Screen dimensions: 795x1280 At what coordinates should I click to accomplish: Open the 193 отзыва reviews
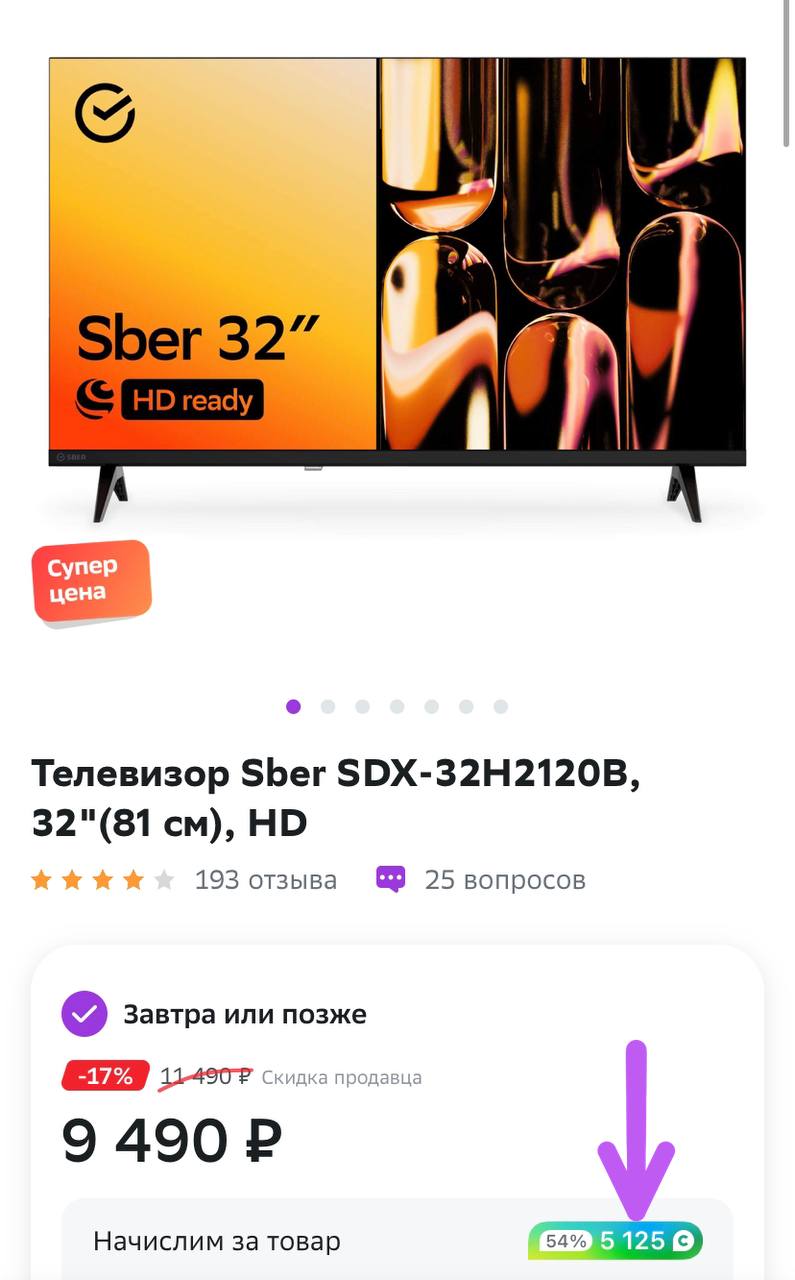coord(265,880)
